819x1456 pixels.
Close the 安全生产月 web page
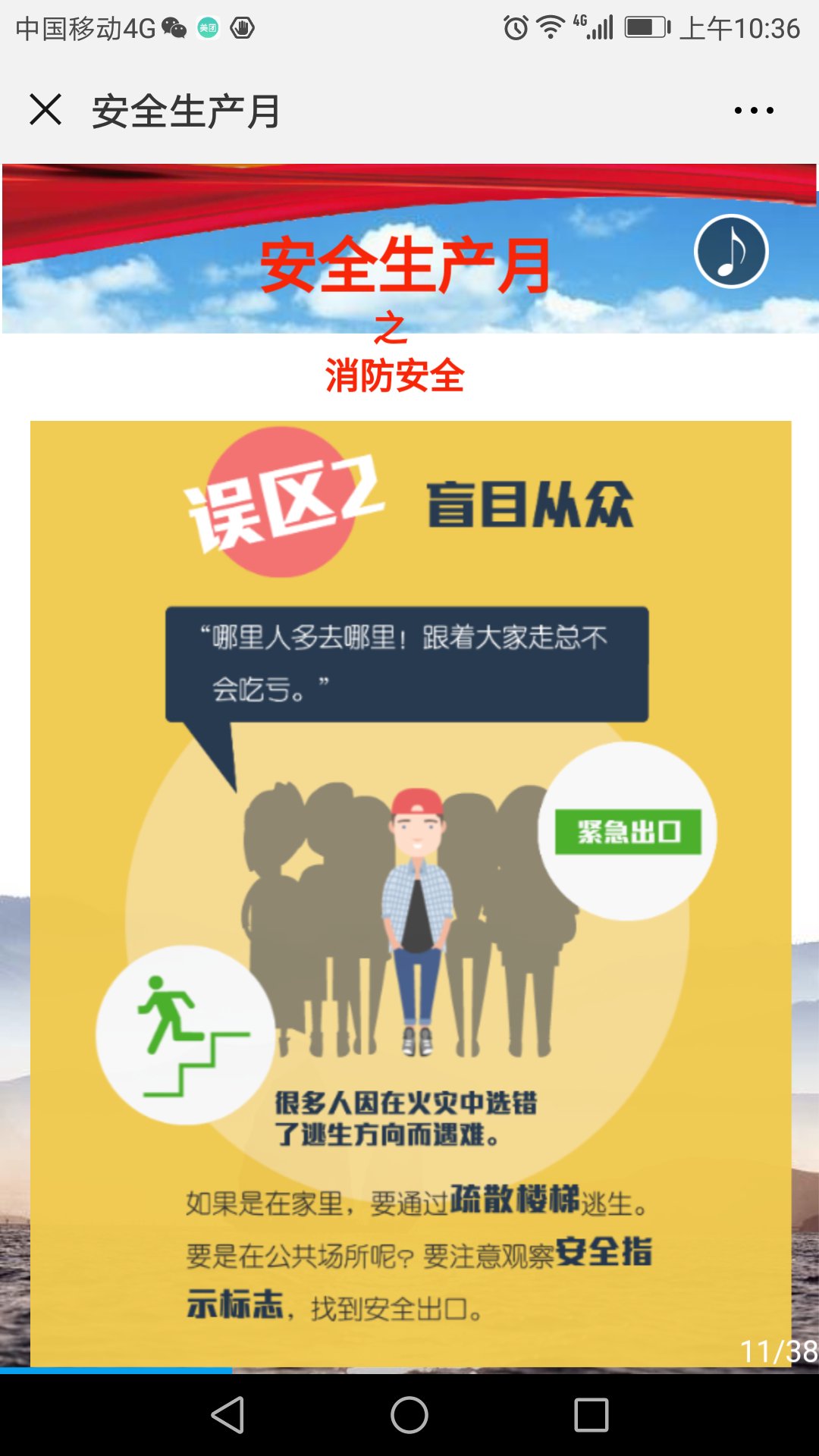pyautogui.click(x=45, y=110)
